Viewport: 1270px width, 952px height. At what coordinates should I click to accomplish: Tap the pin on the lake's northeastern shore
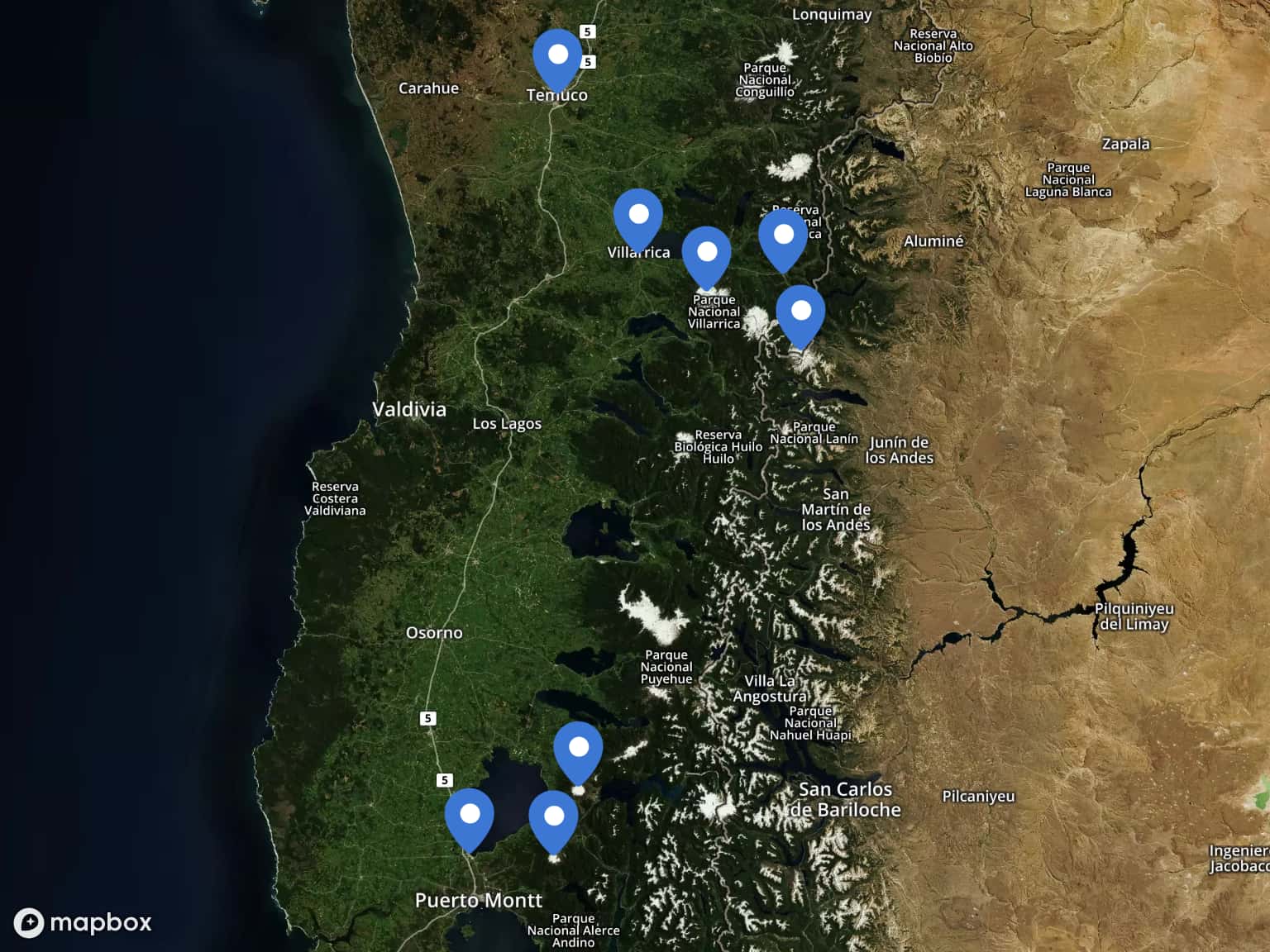tap(578, 749)
